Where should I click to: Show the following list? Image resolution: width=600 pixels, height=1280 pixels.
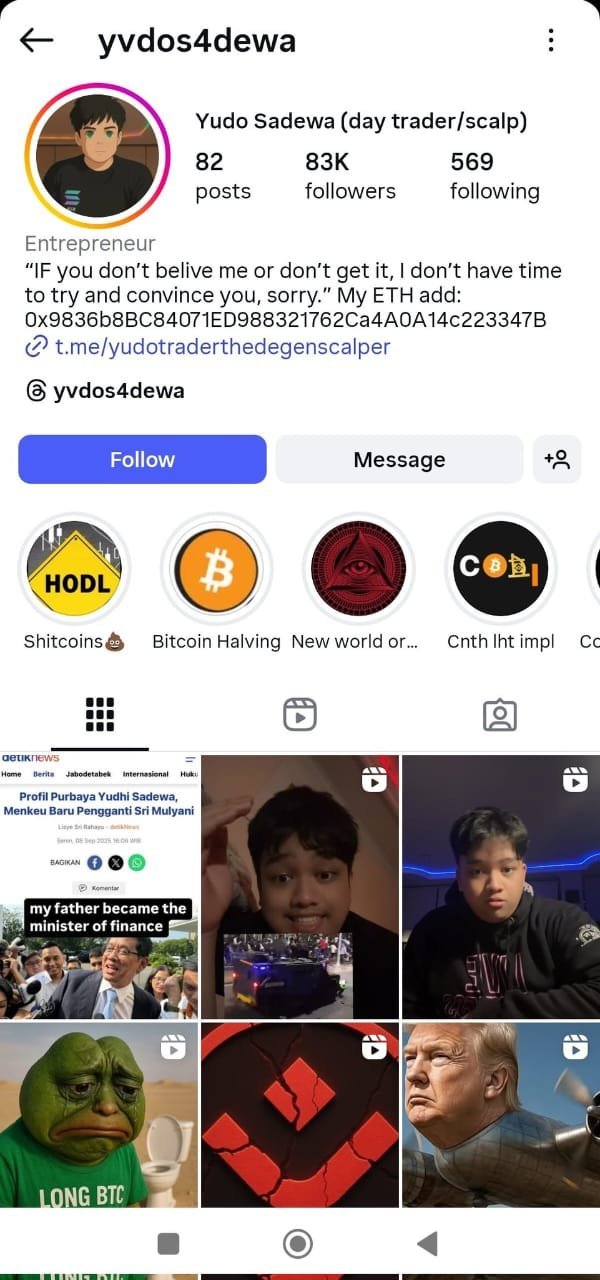(x=494, y=176)
